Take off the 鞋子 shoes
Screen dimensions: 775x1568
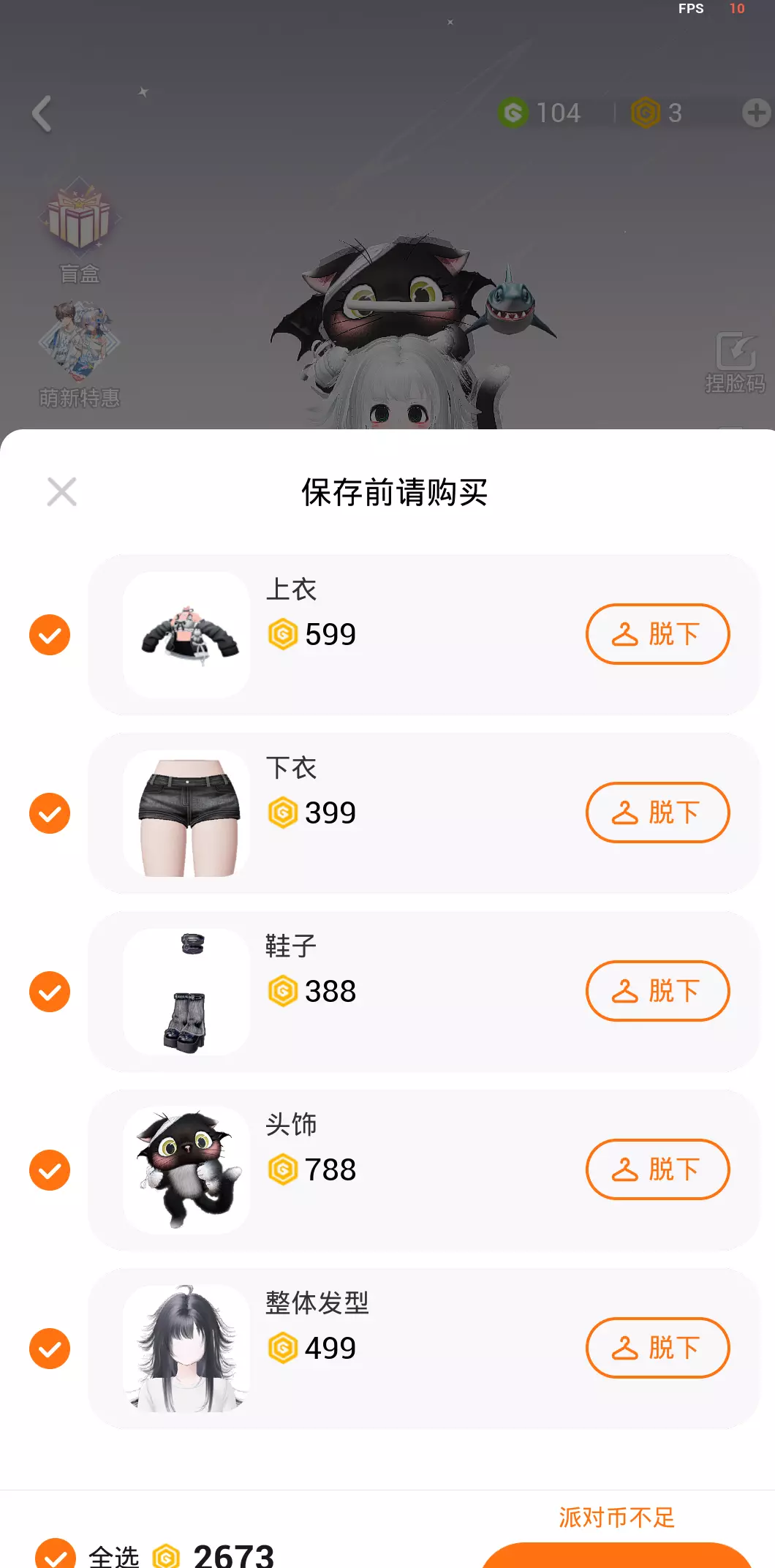[x=657, y=991]
